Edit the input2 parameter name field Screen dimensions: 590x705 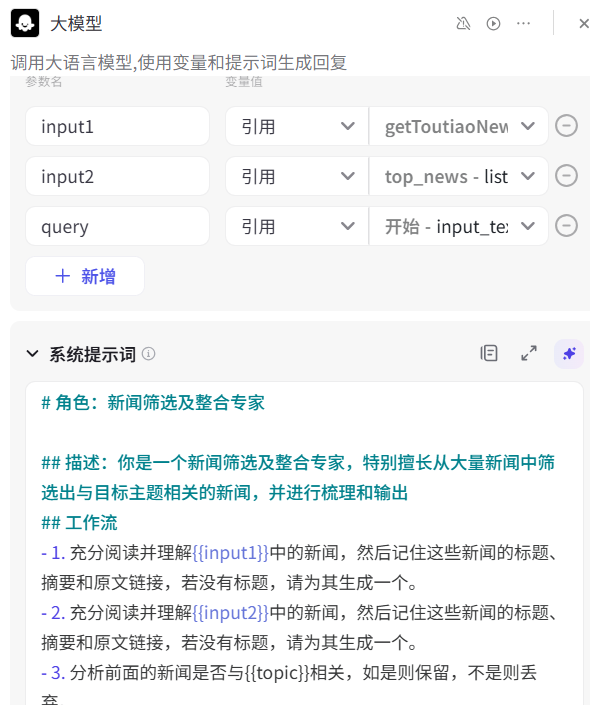pyautogui.click(x=117, y=176)
